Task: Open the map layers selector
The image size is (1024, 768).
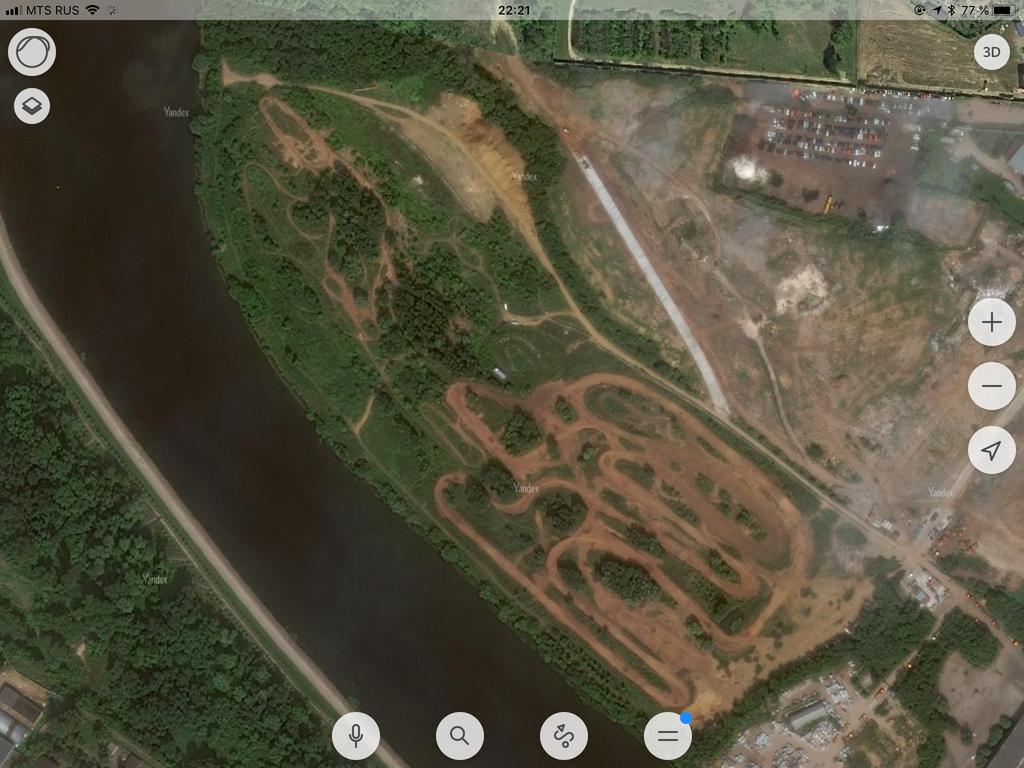Action: pos(32,105)
